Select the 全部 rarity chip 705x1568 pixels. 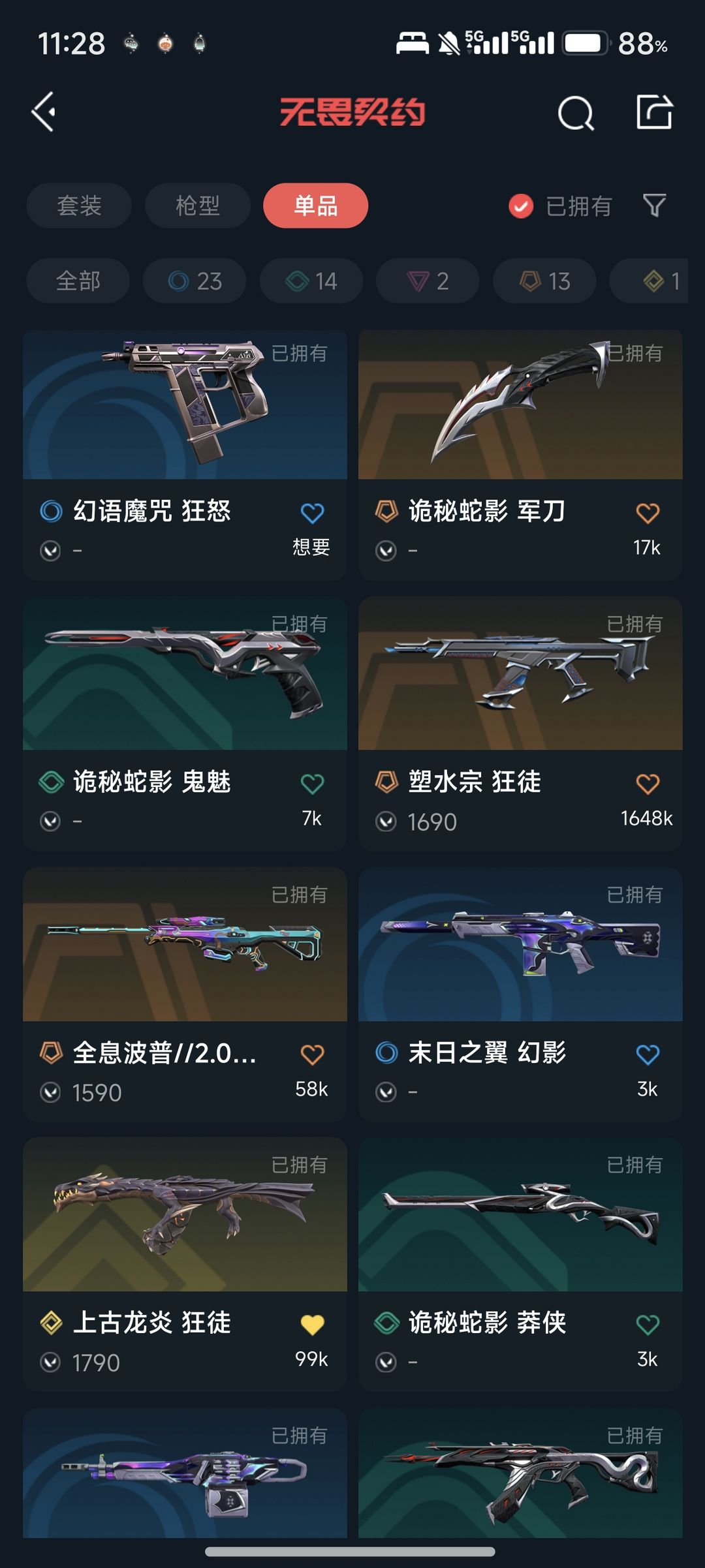coord(78,281)
